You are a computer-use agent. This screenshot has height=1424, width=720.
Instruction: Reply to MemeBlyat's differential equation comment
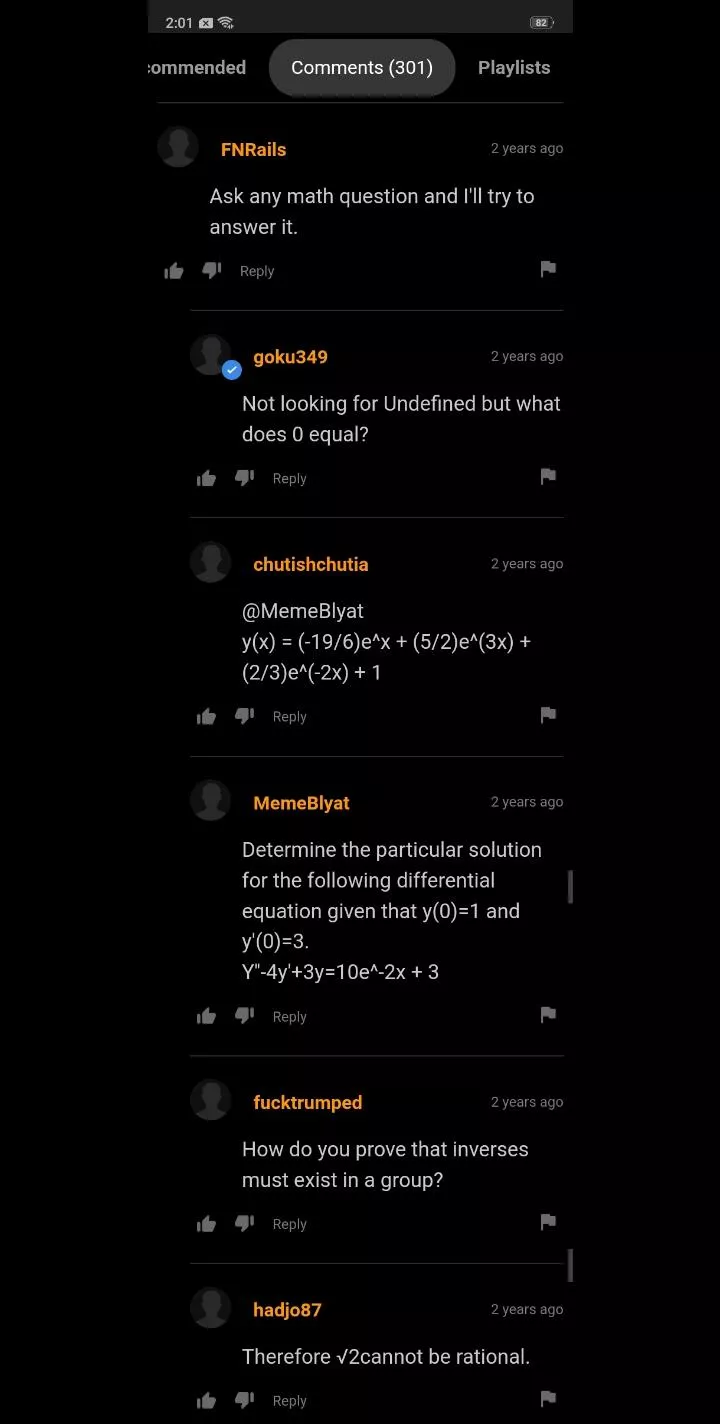pyautogui.click(x=289, y=1017)
